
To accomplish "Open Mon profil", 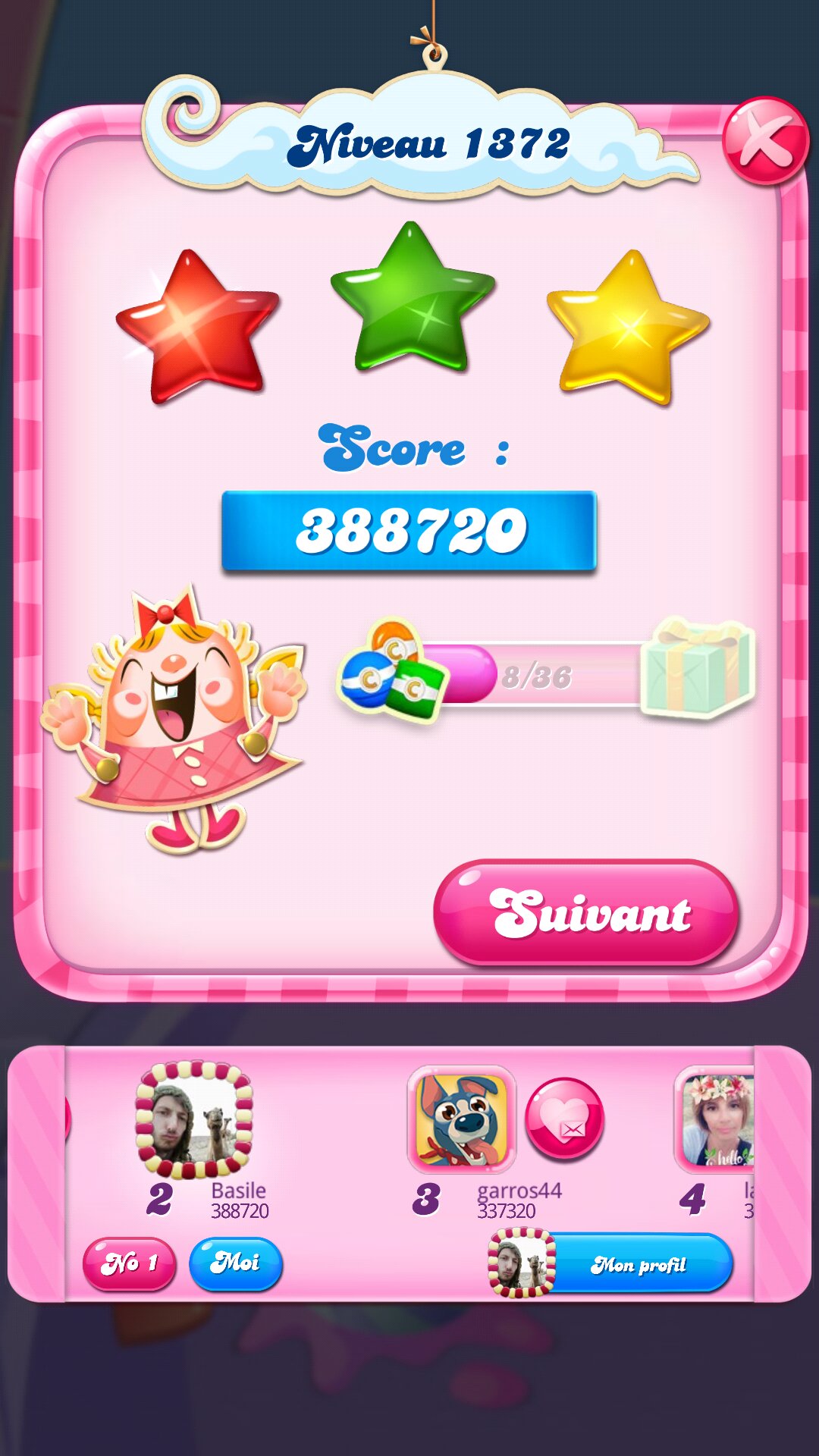I will pyautogui.click(x=639, y=1264).
